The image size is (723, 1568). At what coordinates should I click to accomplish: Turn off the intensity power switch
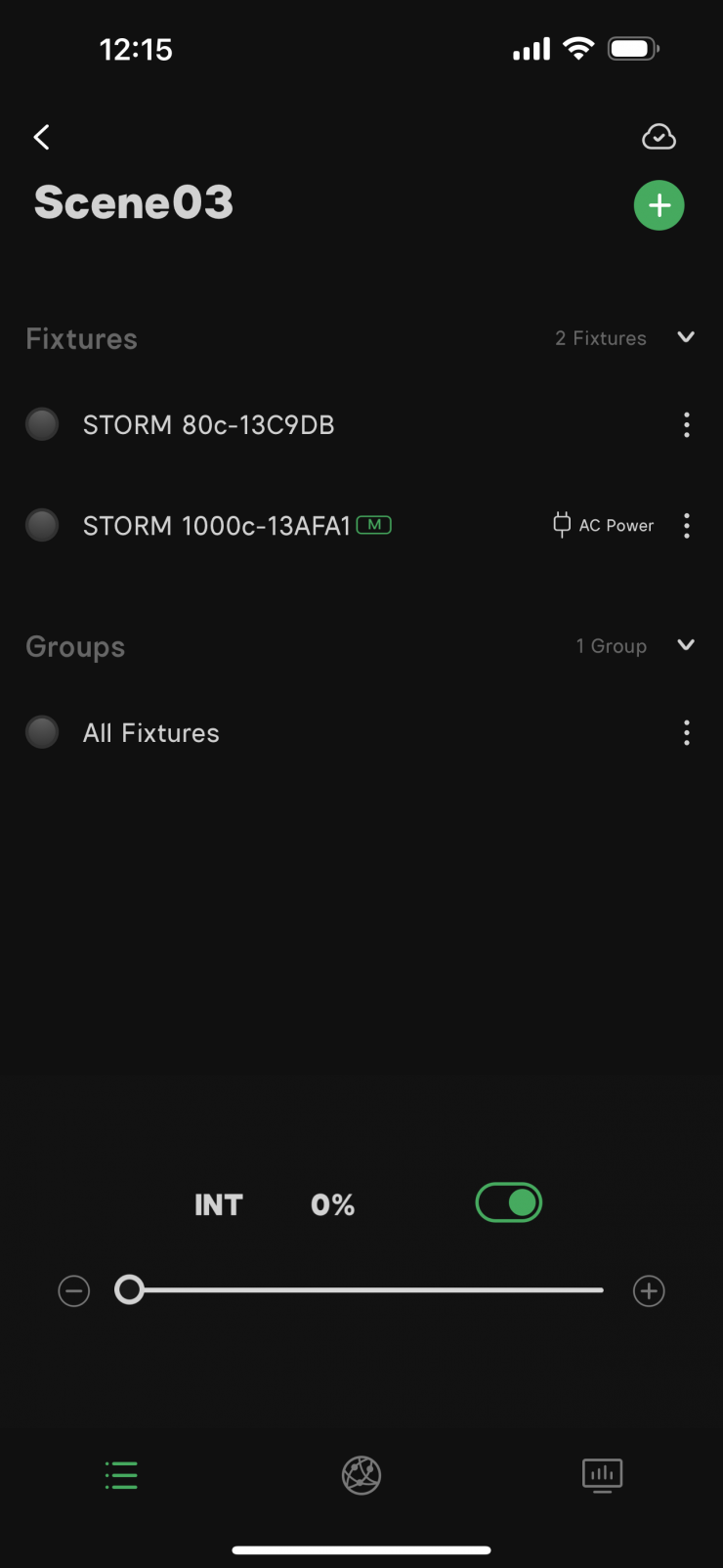point(508,1203)
